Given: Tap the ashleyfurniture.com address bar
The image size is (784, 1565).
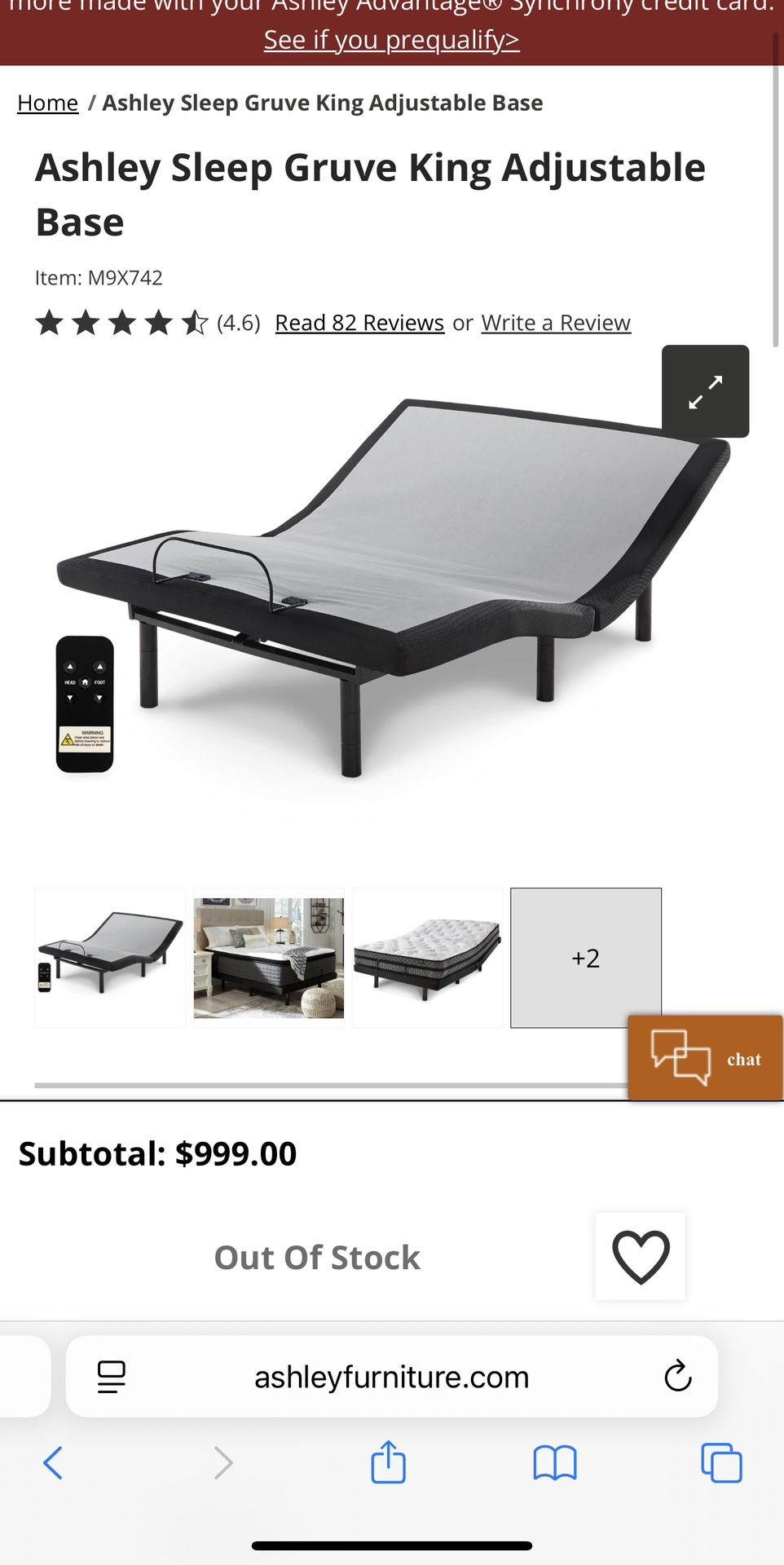Looking at the screenshot, I should (x=392, y=1376).
